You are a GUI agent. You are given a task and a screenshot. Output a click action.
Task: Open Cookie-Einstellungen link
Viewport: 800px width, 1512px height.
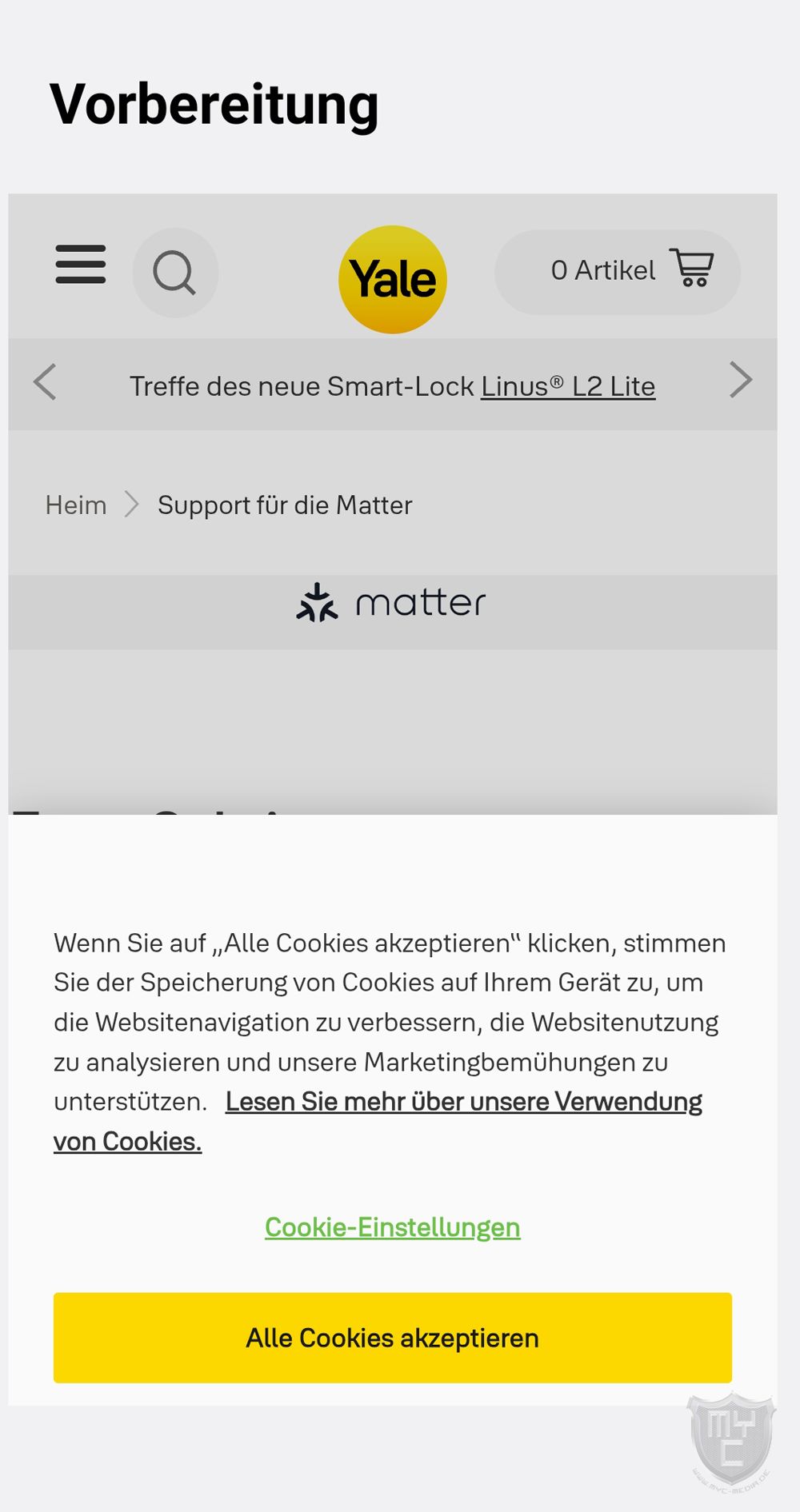coord(392,1227)
